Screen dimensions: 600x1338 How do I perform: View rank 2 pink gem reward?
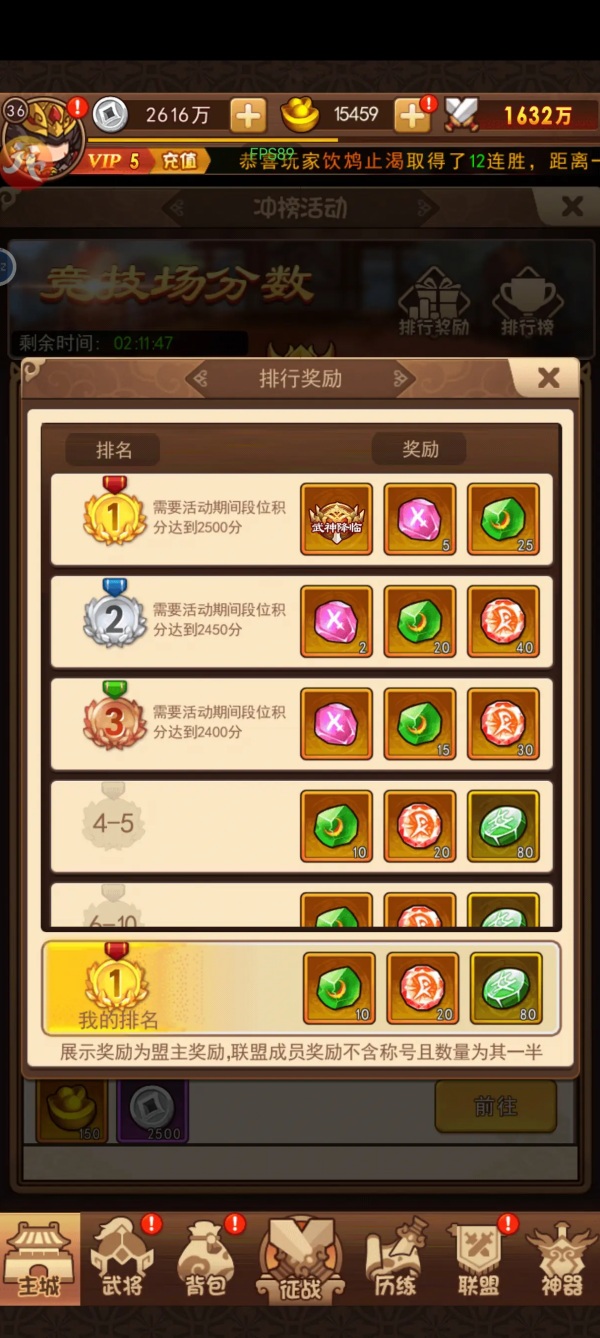click(336, 621)
